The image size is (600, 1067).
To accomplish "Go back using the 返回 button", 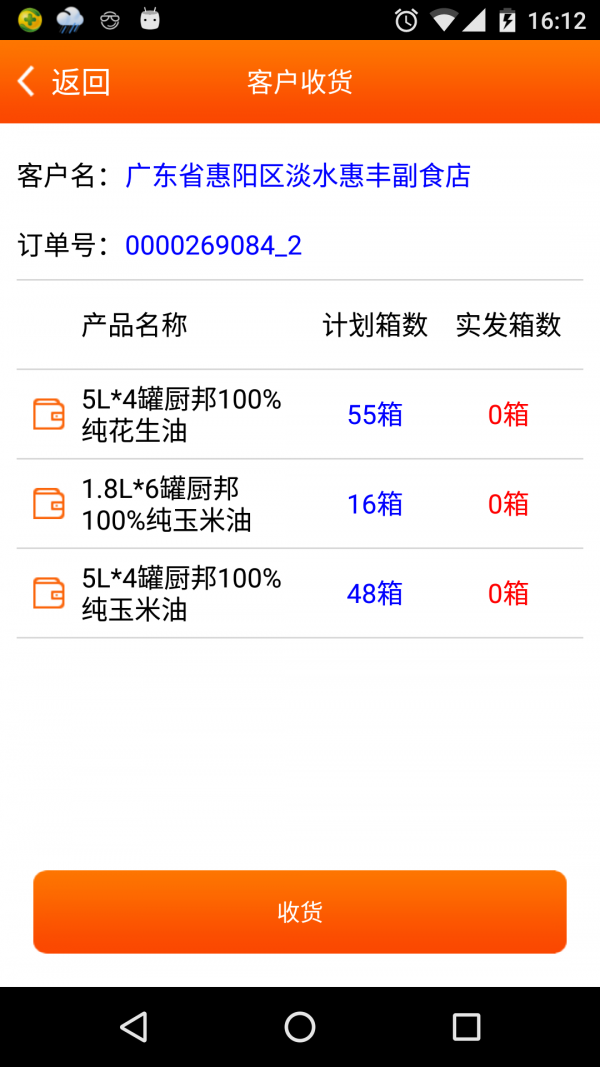I will [x=64, y=82].
